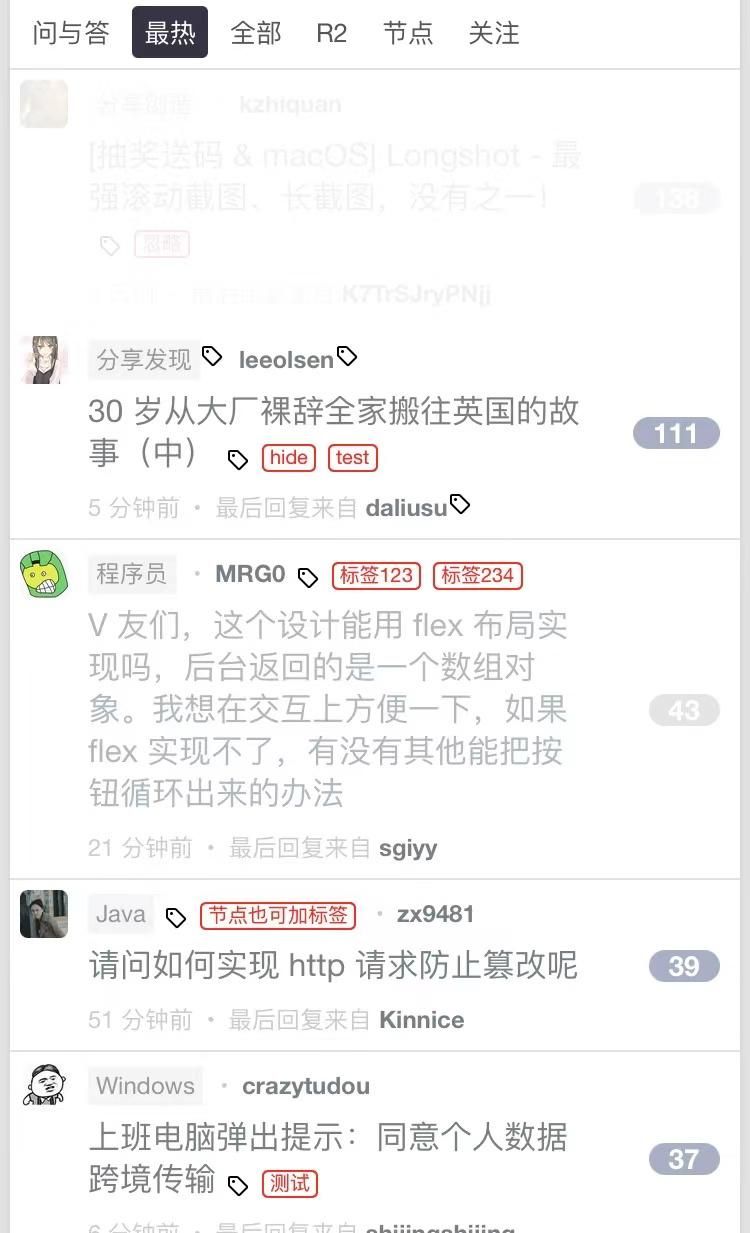The height and width of the screenshot is (1233, 750).
Task: Tap the hide tag
Action: [x=289, y=458]
